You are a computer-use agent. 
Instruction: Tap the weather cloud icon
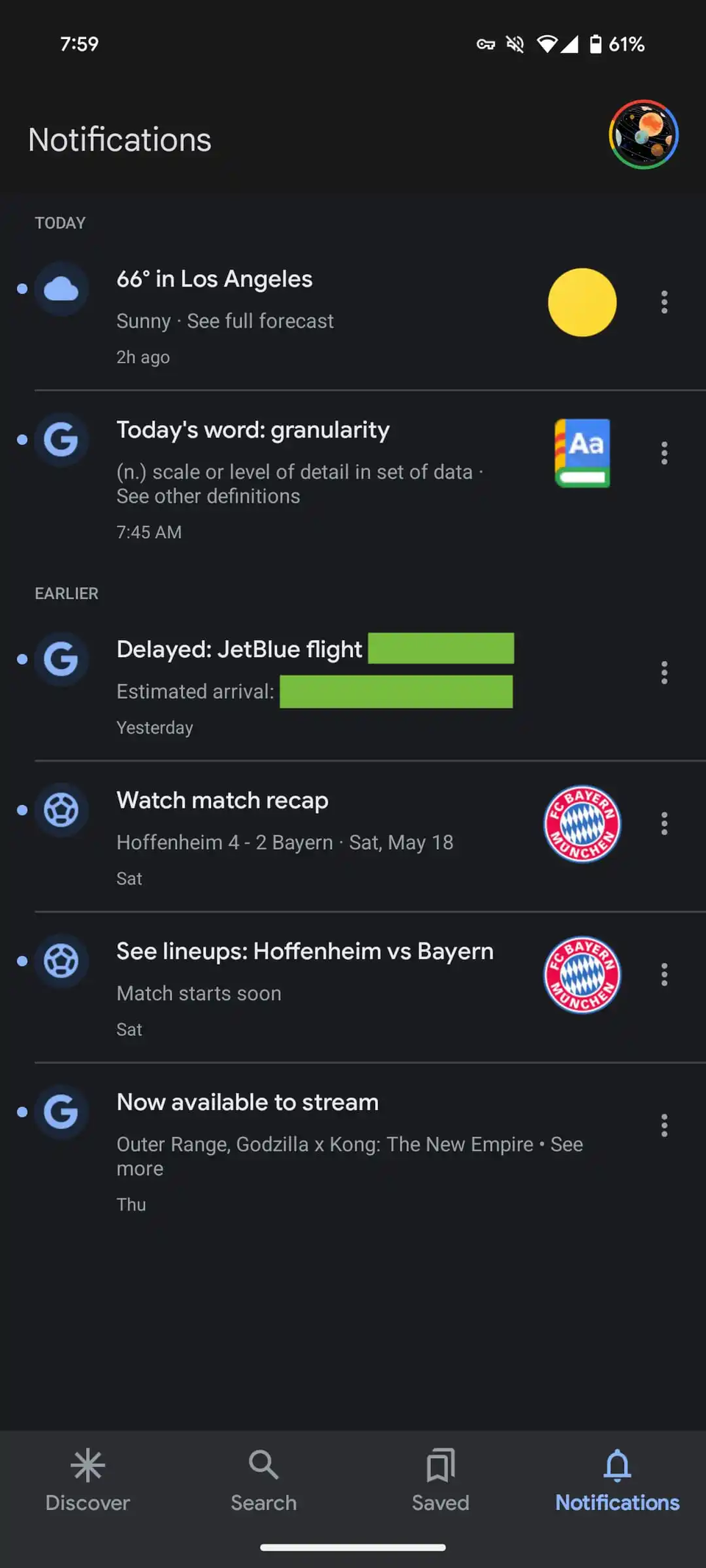[61, 288]
